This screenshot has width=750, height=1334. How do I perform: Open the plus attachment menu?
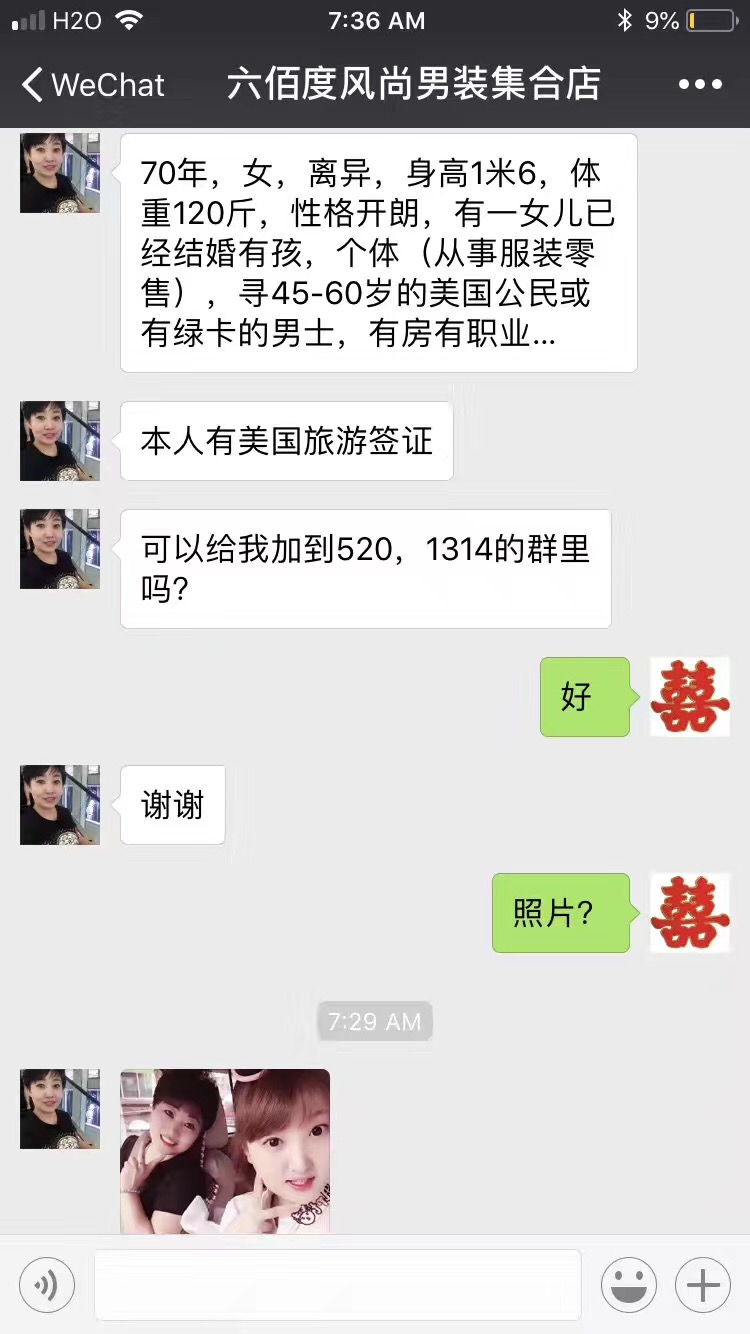click(703, 1285)
